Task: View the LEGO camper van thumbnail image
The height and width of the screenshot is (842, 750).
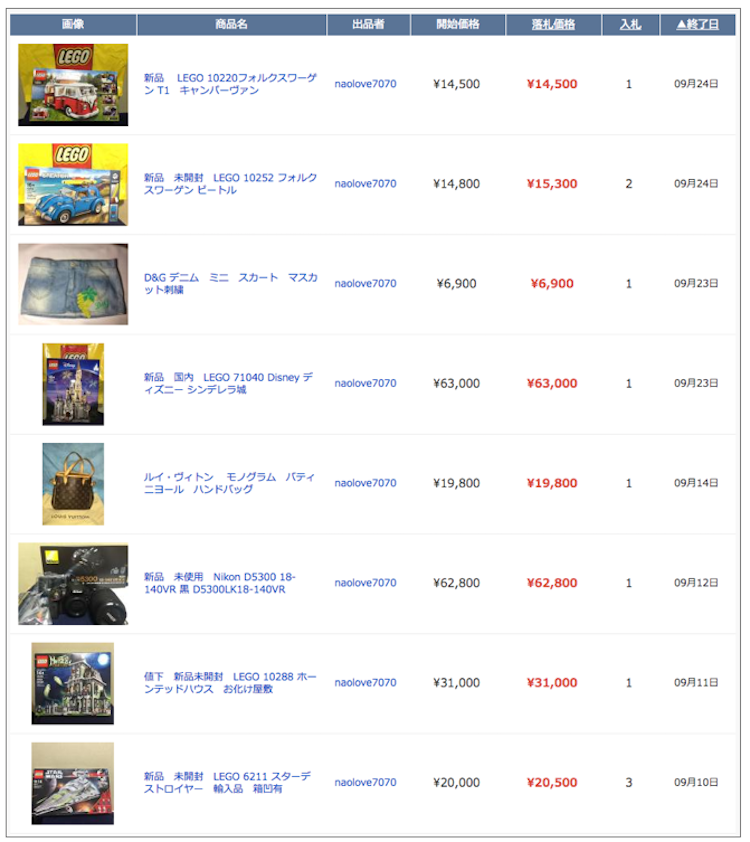Action: pyautogui.click(x=73, y=85)
